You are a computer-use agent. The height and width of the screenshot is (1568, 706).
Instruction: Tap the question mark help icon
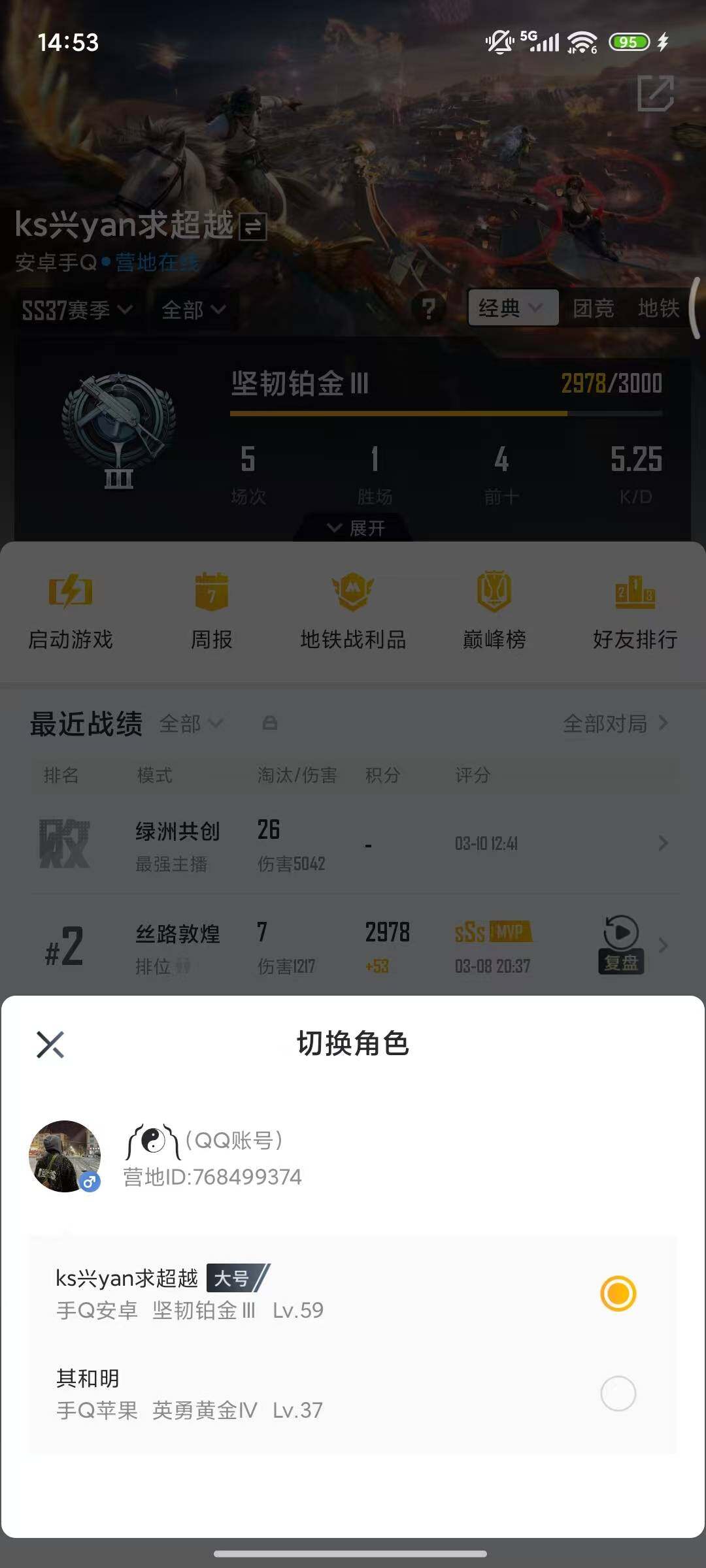point(429,308)
